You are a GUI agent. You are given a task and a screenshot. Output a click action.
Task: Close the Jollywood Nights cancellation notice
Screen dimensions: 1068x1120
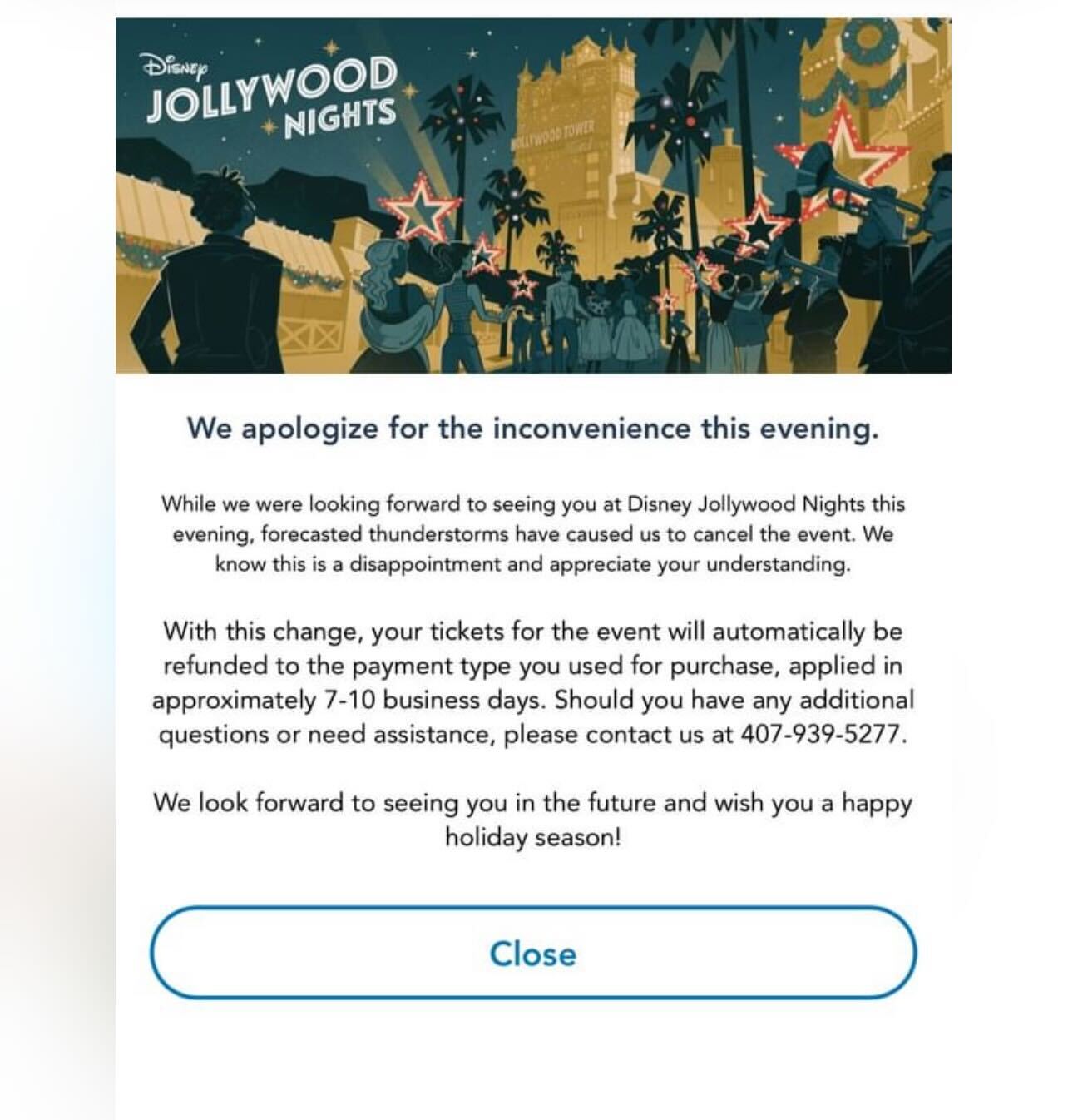(x=532, y=953)
